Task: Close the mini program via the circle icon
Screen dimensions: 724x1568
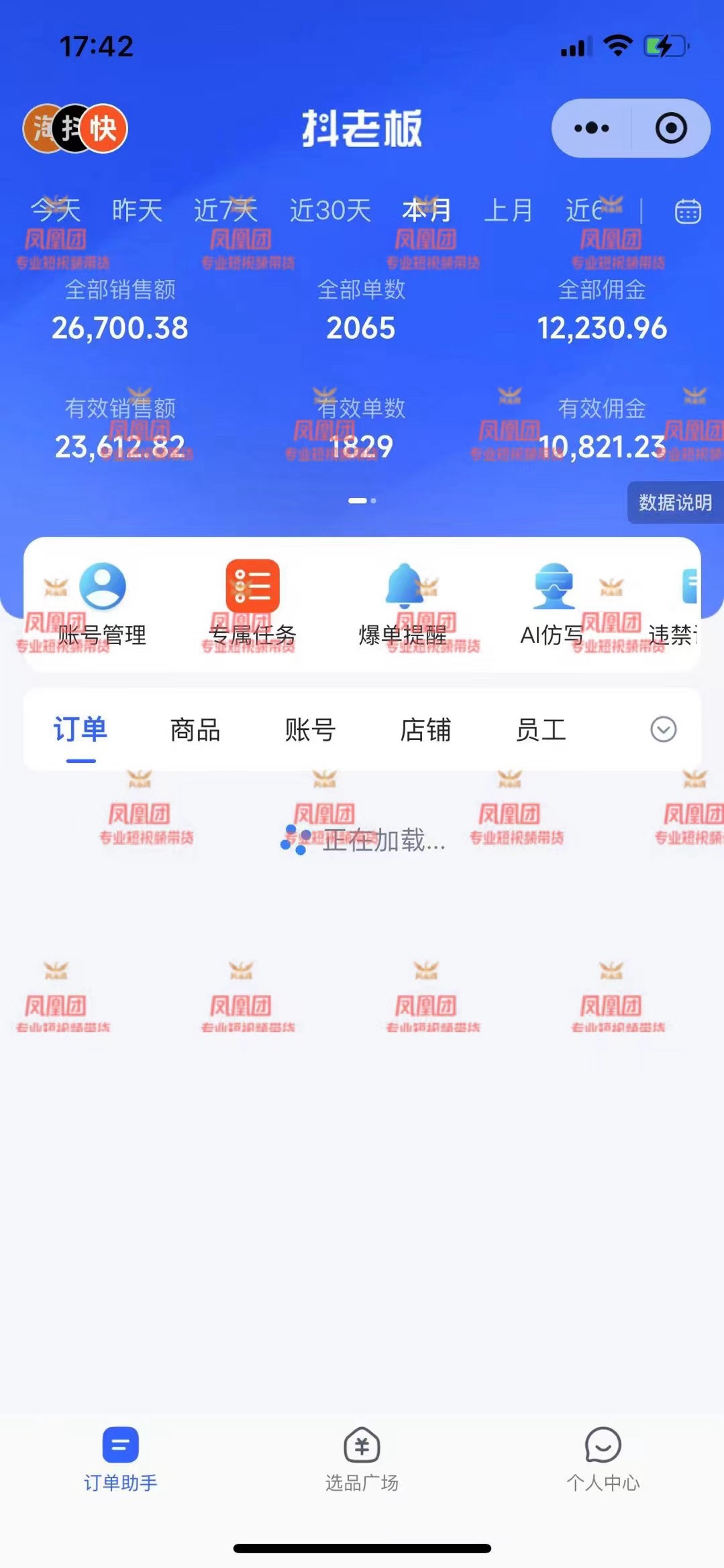Action: [671, 128]
